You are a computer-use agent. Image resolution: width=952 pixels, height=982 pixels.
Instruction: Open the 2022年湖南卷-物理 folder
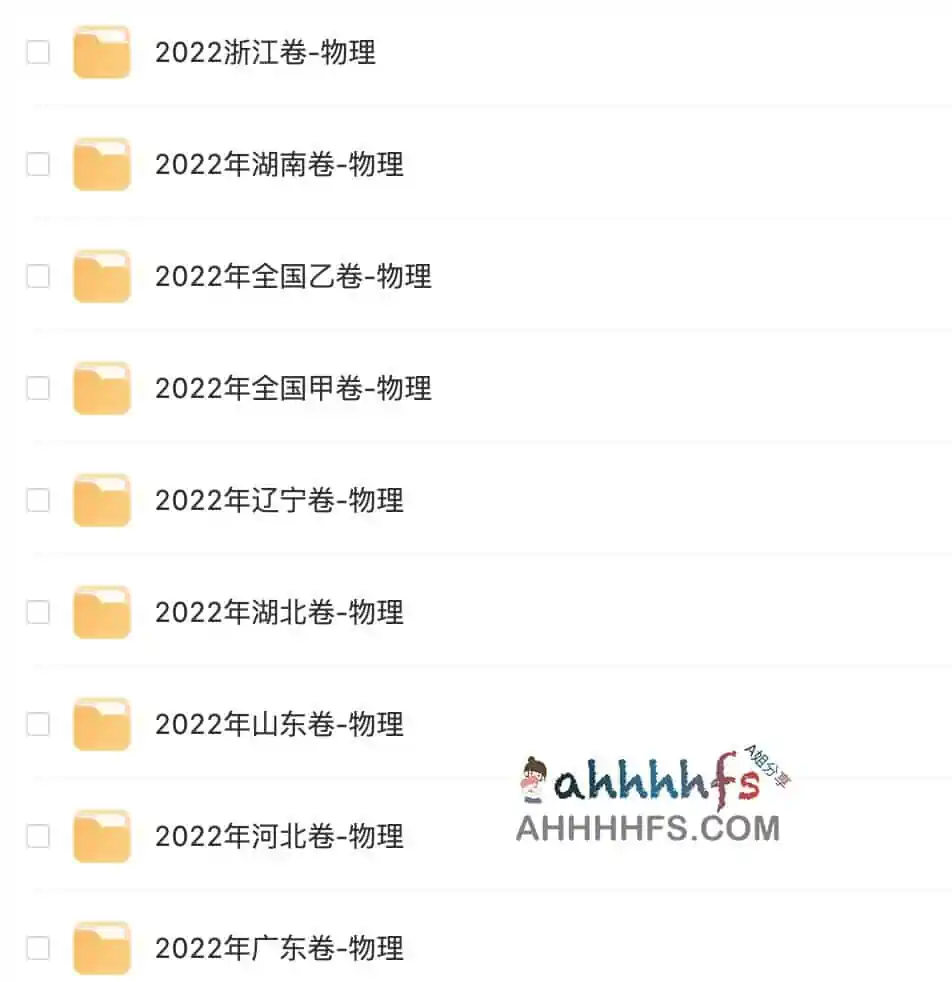coord(279,165)
